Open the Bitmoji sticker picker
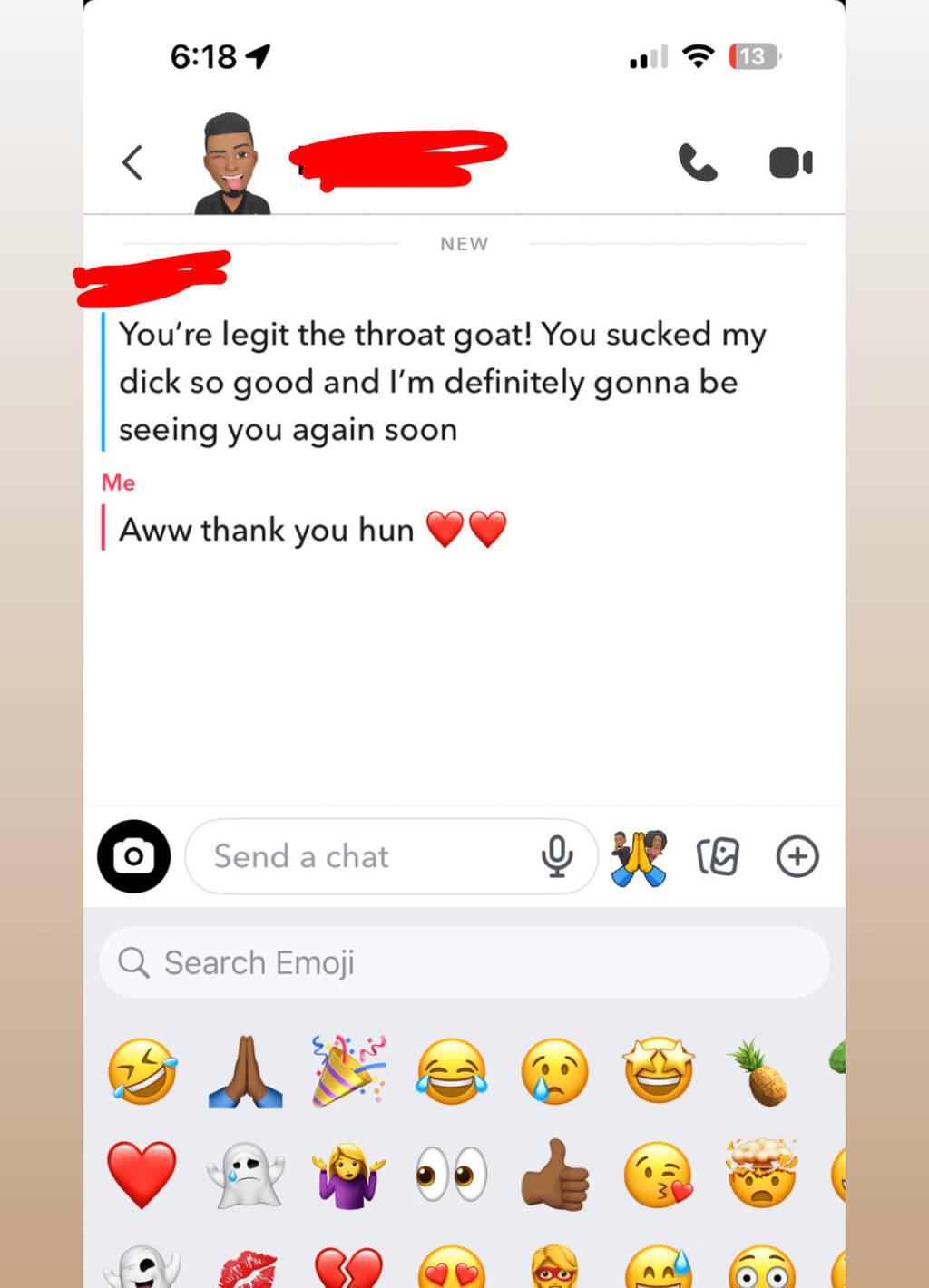929x1288 pixels. [x=639, y=857]
